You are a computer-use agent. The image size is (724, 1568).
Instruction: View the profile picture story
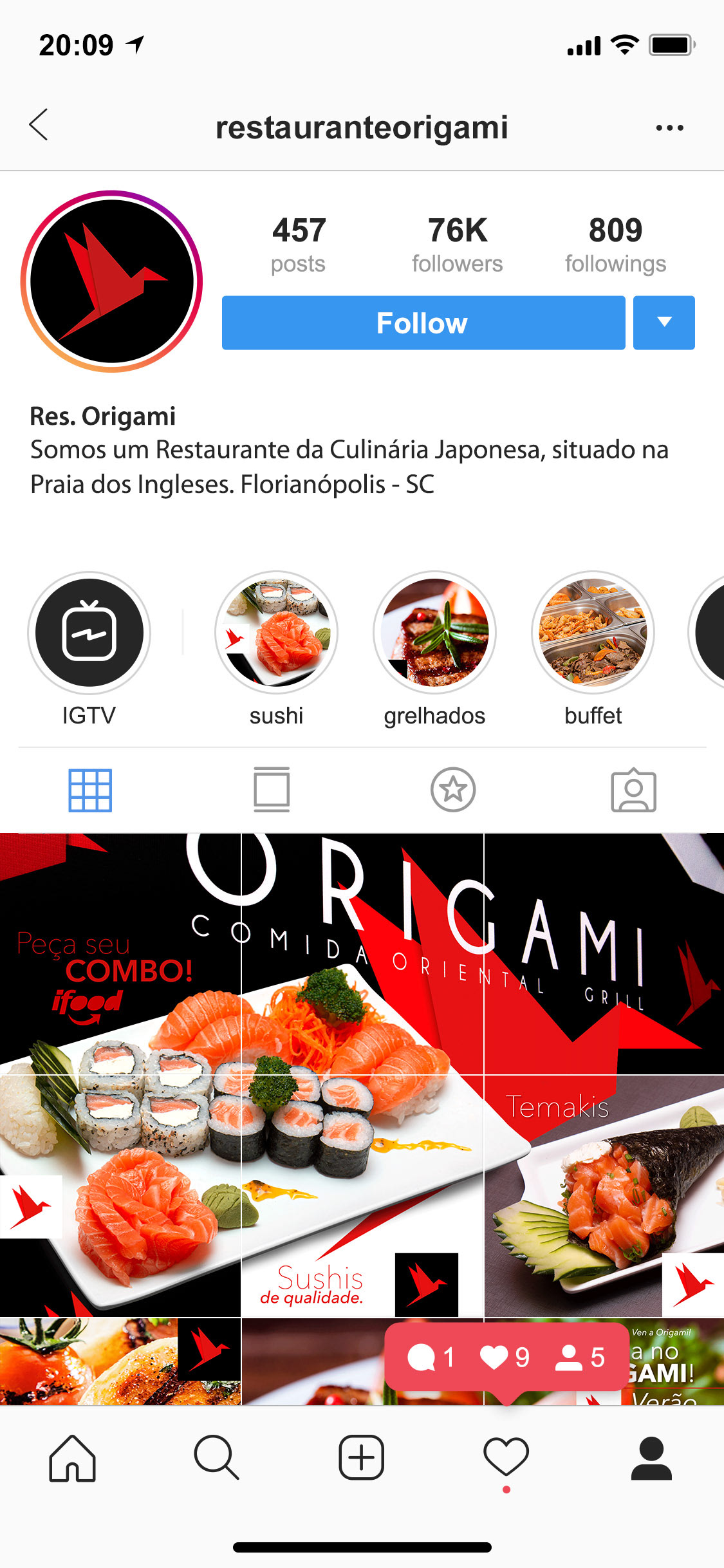pyautogui.click(x=112, y=281)
